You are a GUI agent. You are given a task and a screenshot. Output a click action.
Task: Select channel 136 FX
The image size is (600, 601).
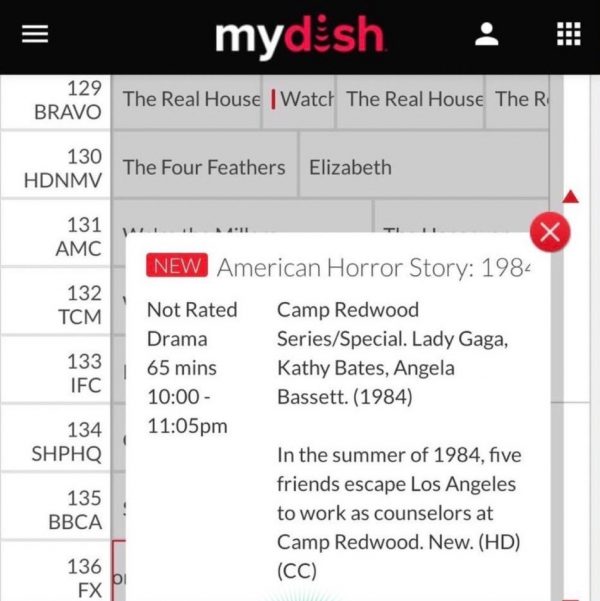[56, 576]
